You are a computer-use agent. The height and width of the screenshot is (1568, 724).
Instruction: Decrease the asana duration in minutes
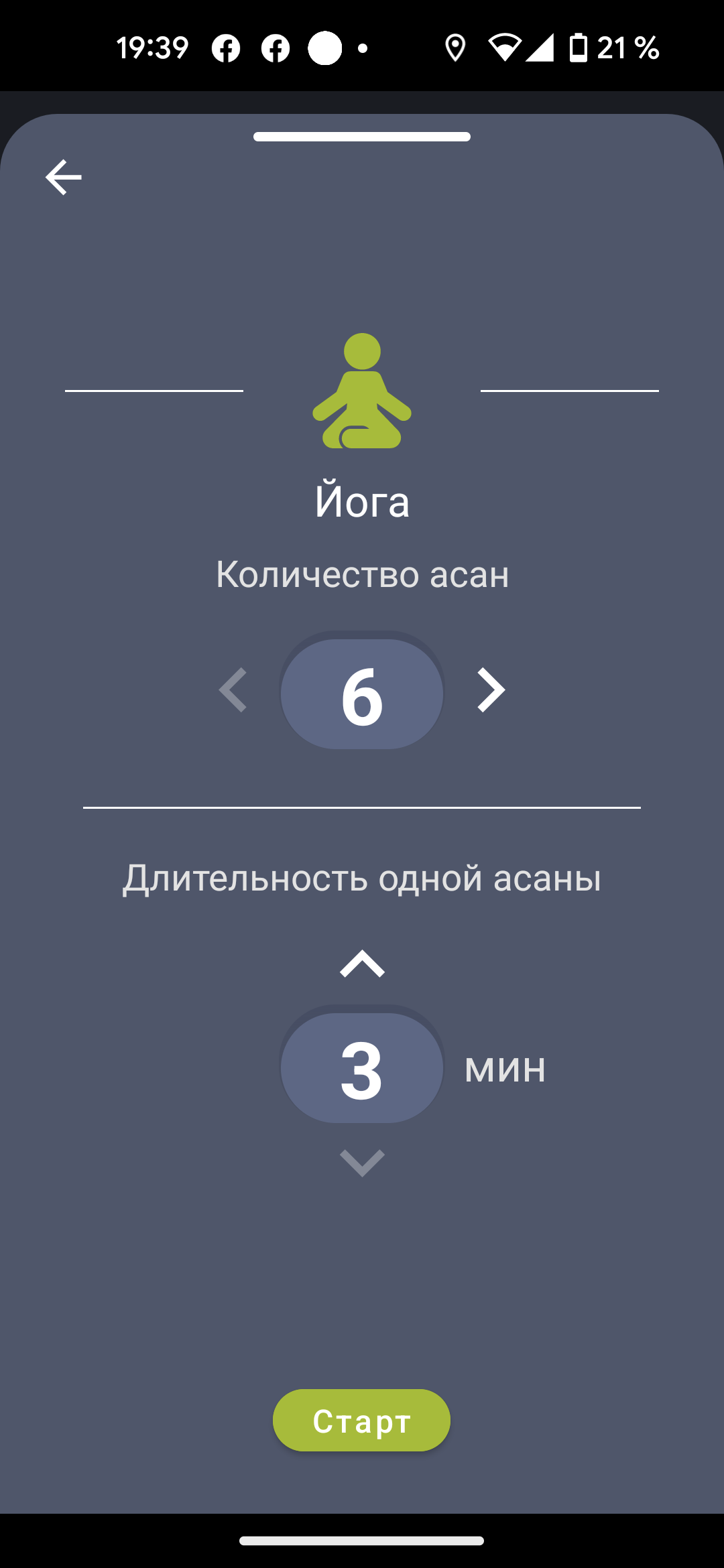pyautogui.click(x=362, y=1163)
